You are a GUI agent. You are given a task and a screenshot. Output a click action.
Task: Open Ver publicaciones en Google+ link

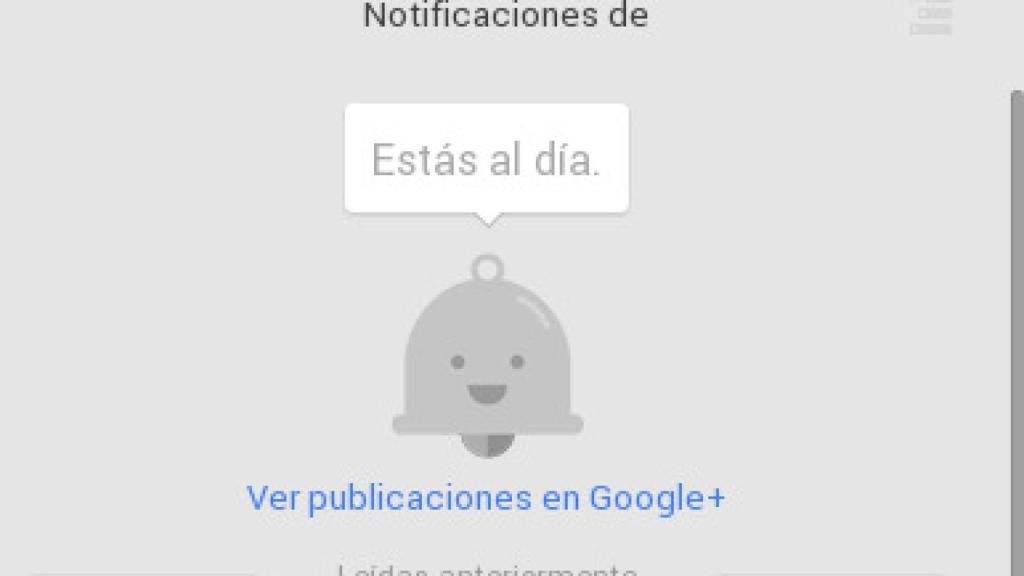(x=485, y=498)
